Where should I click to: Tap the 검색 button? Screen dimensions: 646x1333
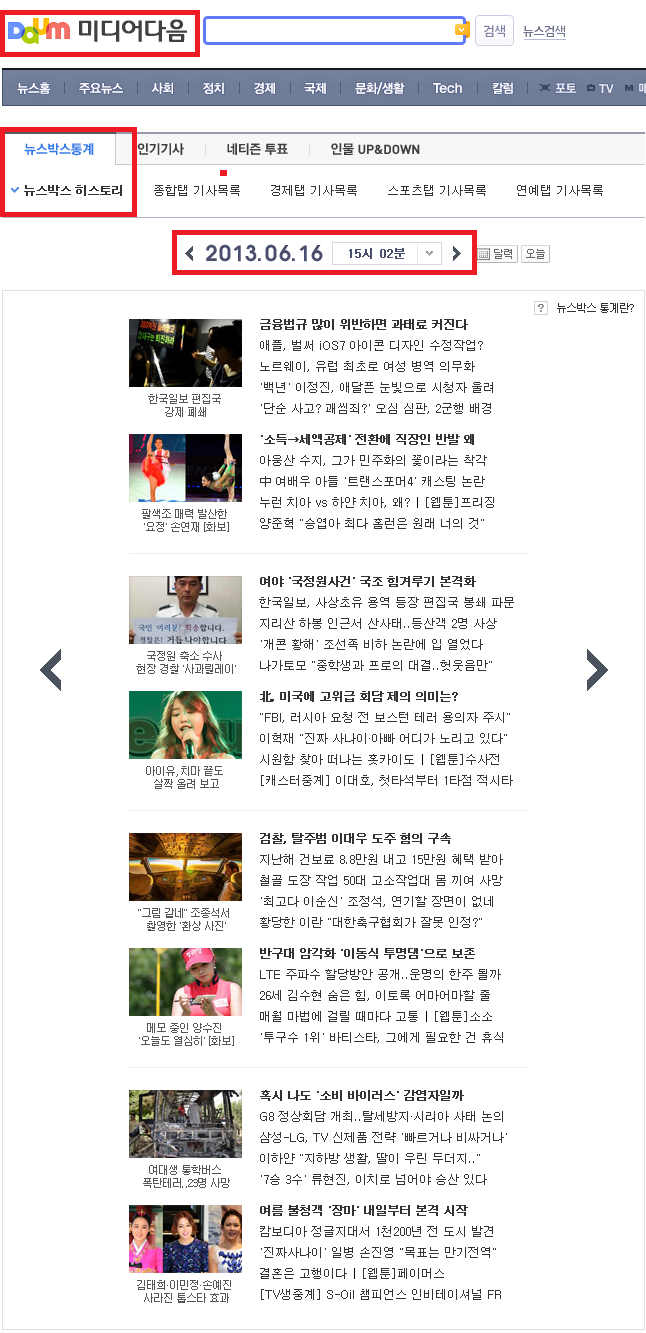(494, 30)
